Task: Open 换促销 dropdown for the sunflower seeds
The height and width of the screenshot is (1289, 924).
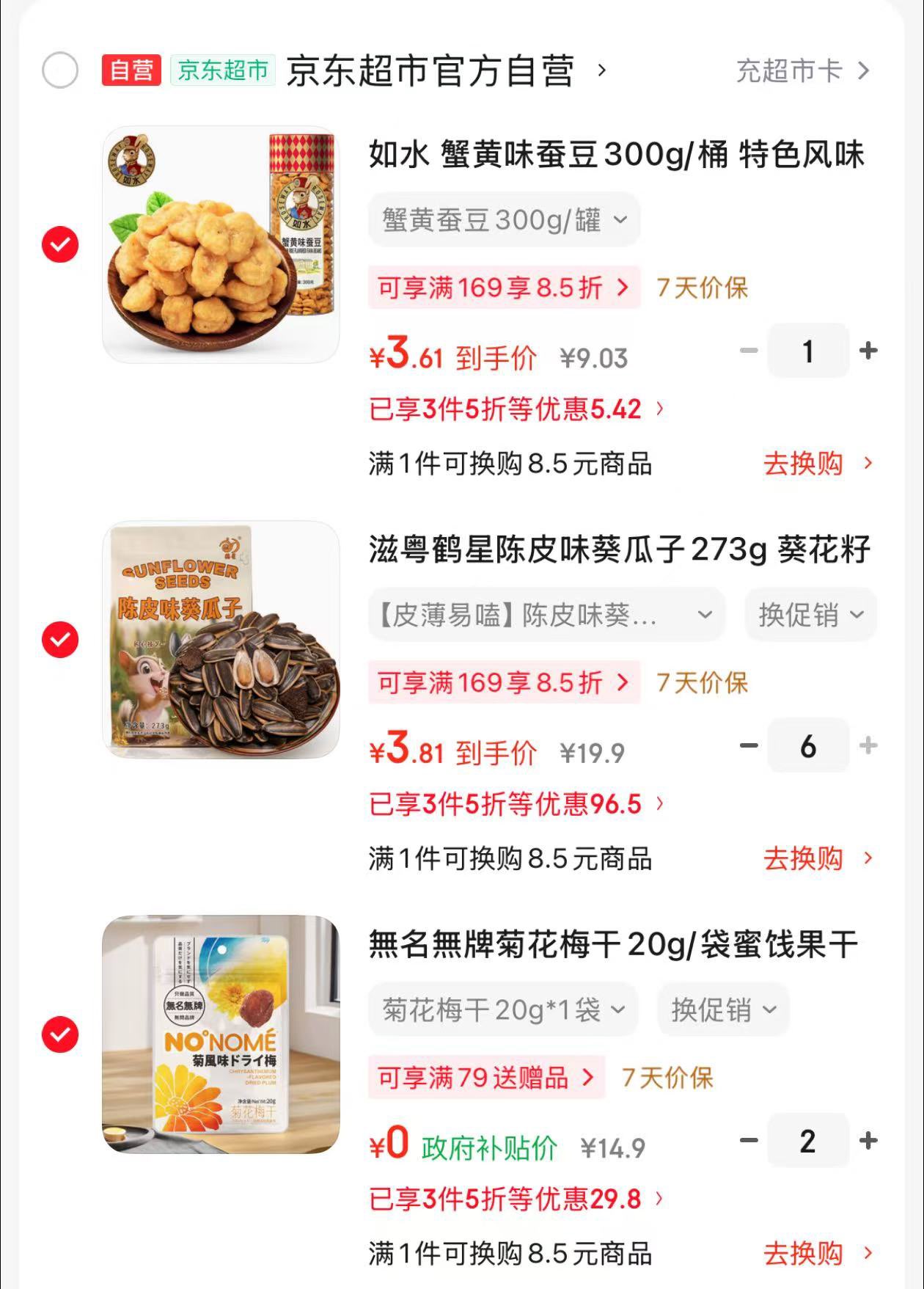Action: (x=810, y=615)
